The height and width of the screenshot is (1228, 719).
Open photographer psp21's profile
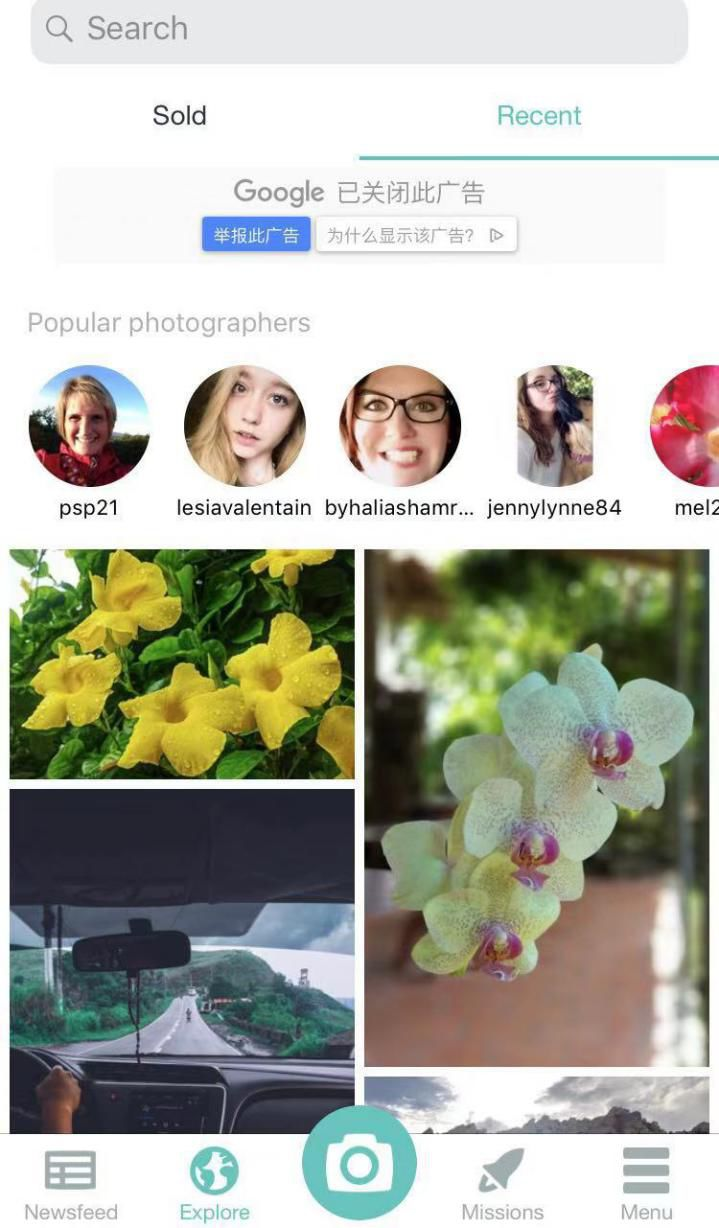click(89, 426)
